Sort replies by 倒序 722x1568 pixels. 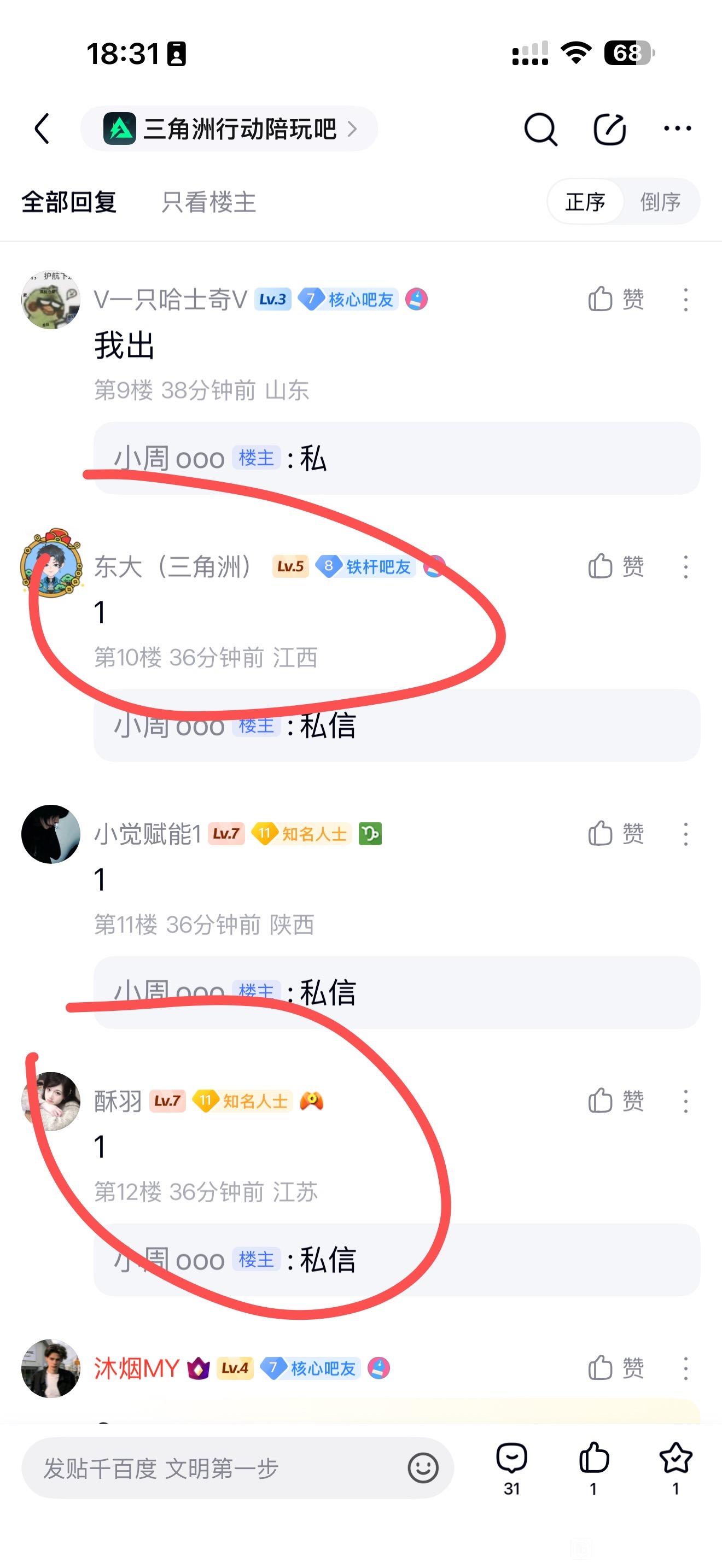660,202
